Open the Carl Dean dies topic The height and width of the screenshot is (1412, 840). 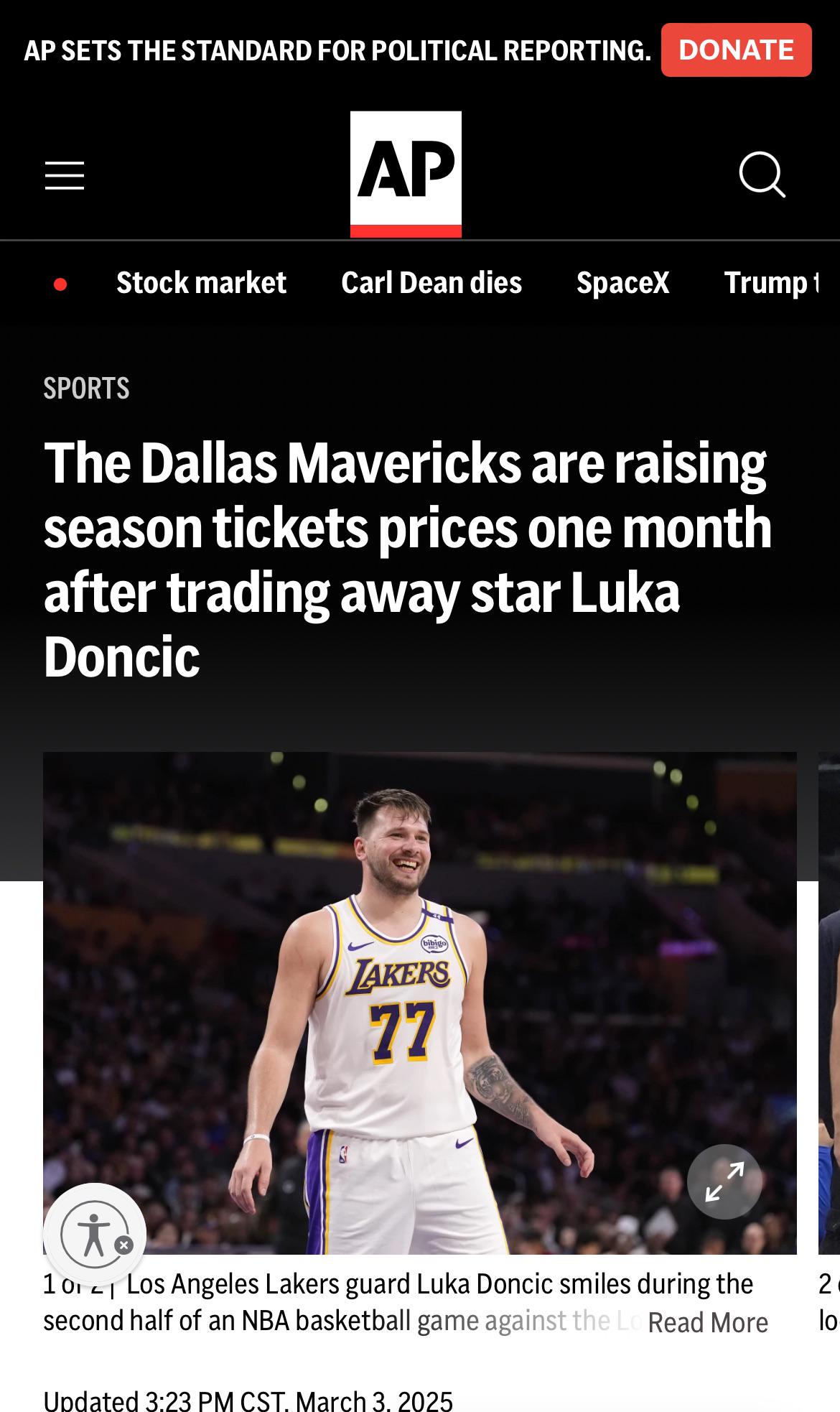click(x=431, y=283)
